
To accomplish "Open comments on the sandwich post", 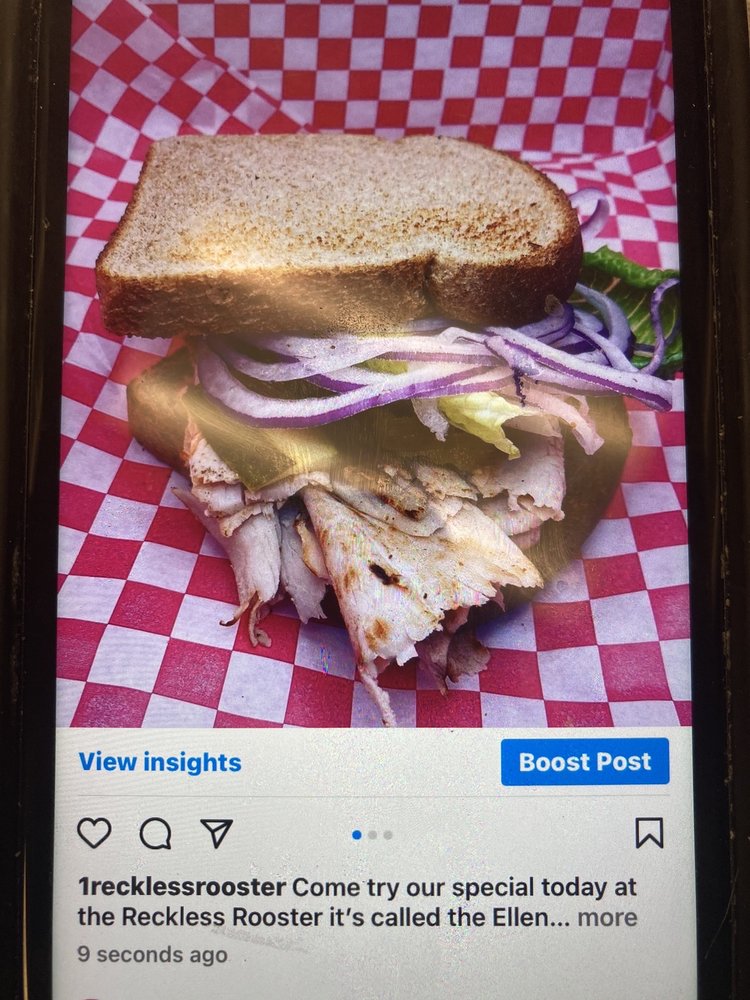I will tap(155, 833).
